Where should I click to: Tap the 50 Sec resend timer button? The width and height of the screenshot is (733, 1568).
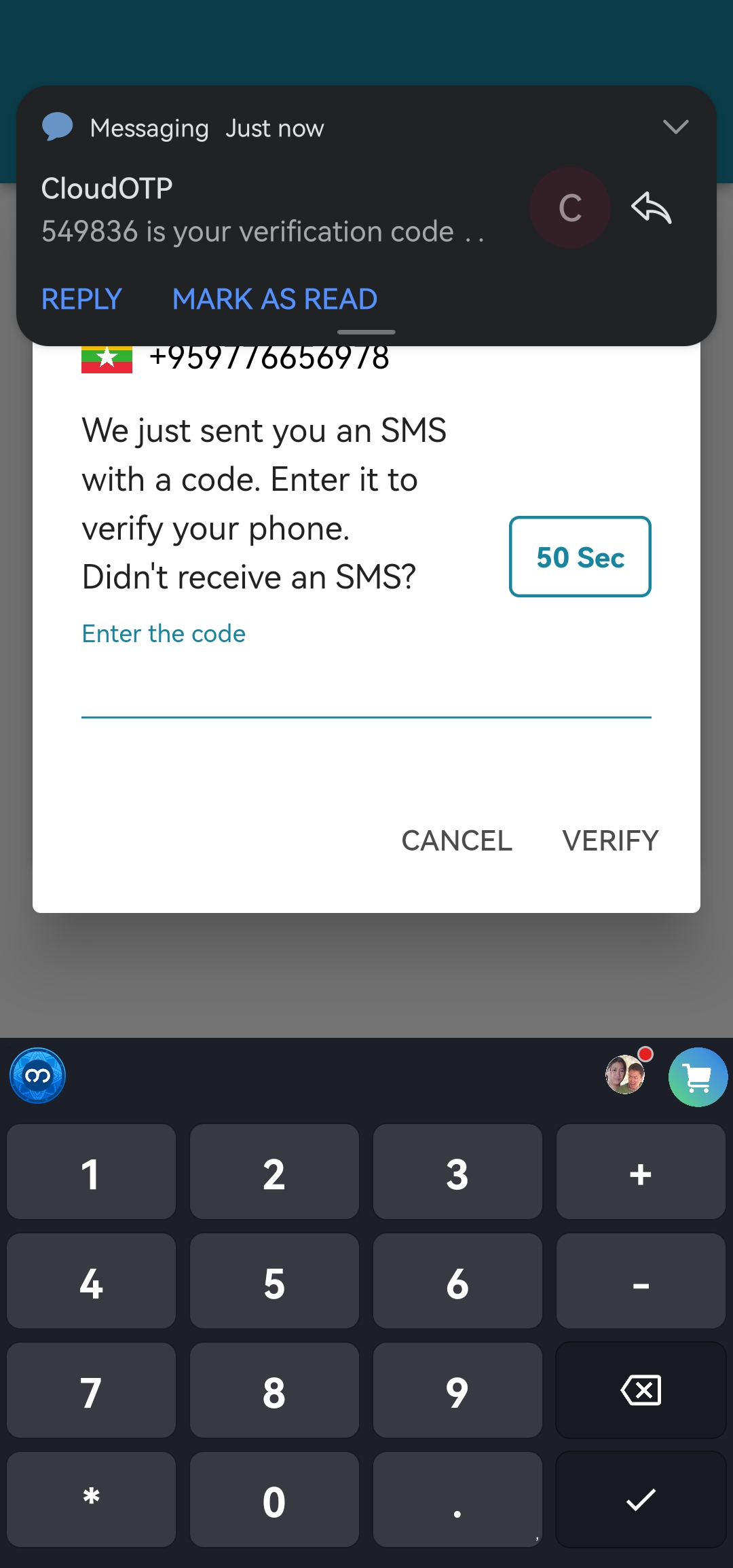point(580,557)
